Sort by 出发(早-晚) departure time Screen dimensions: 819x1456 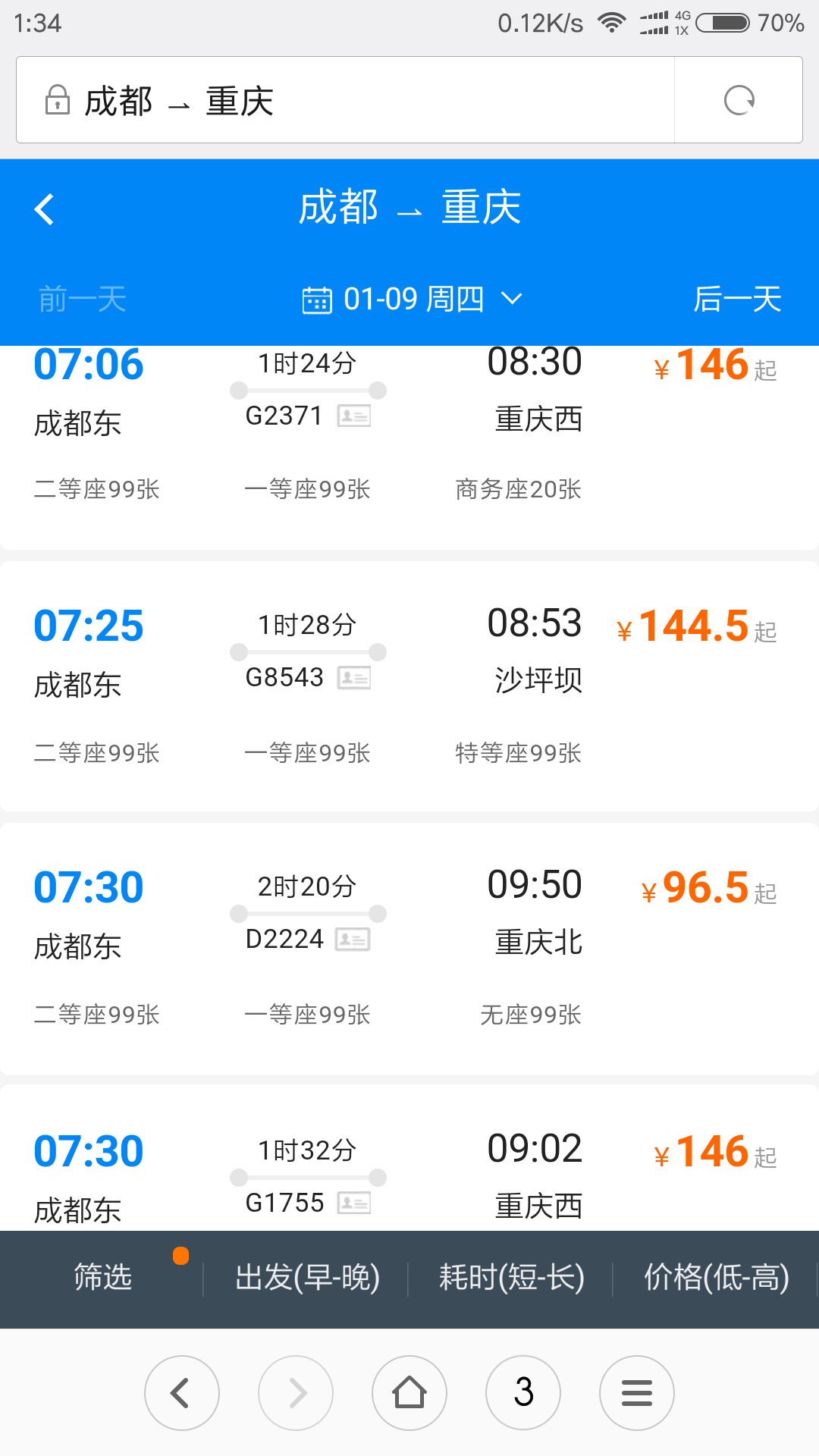click(x=307, y=1278)
